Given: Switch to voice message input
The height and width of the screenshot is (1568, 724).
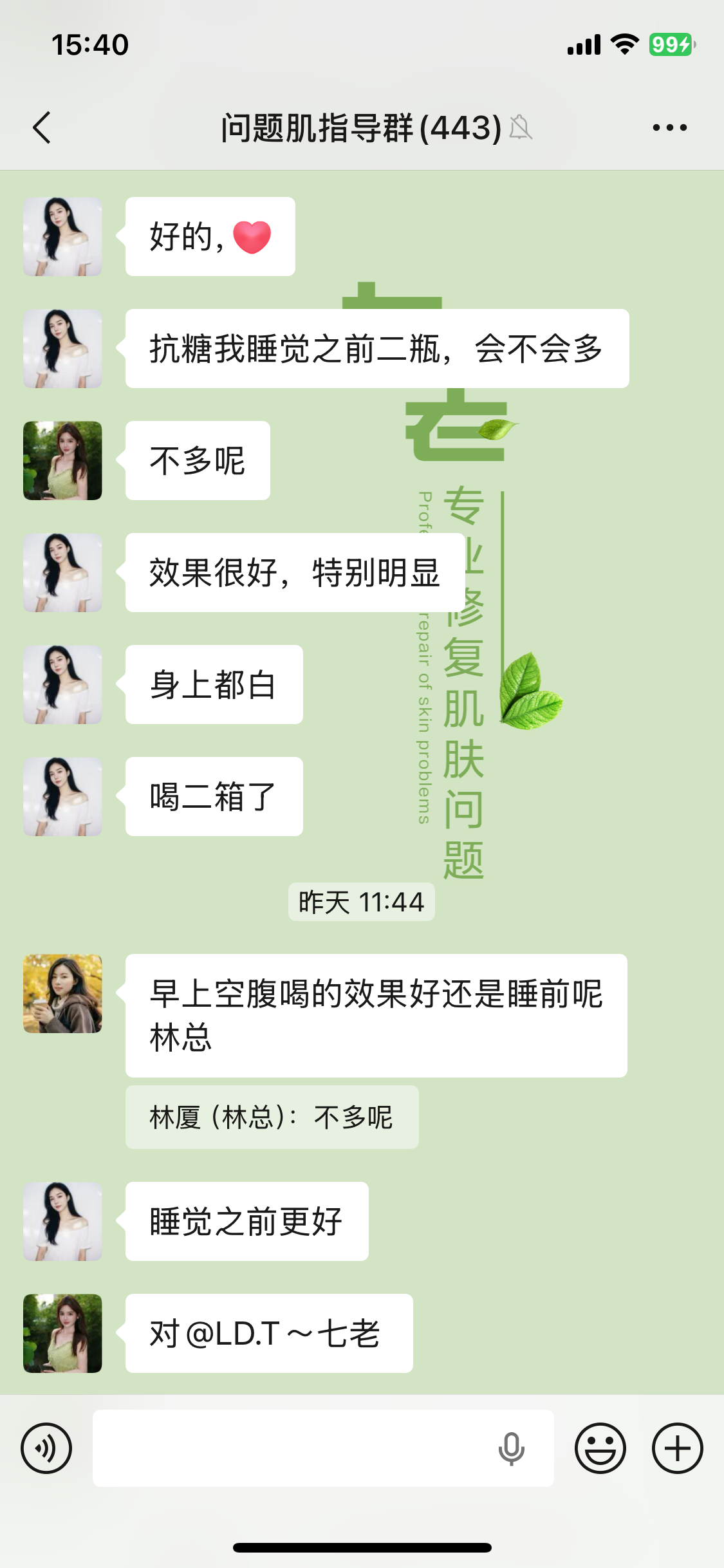Looking at the screenshot, I should [x=46, y=1448].
